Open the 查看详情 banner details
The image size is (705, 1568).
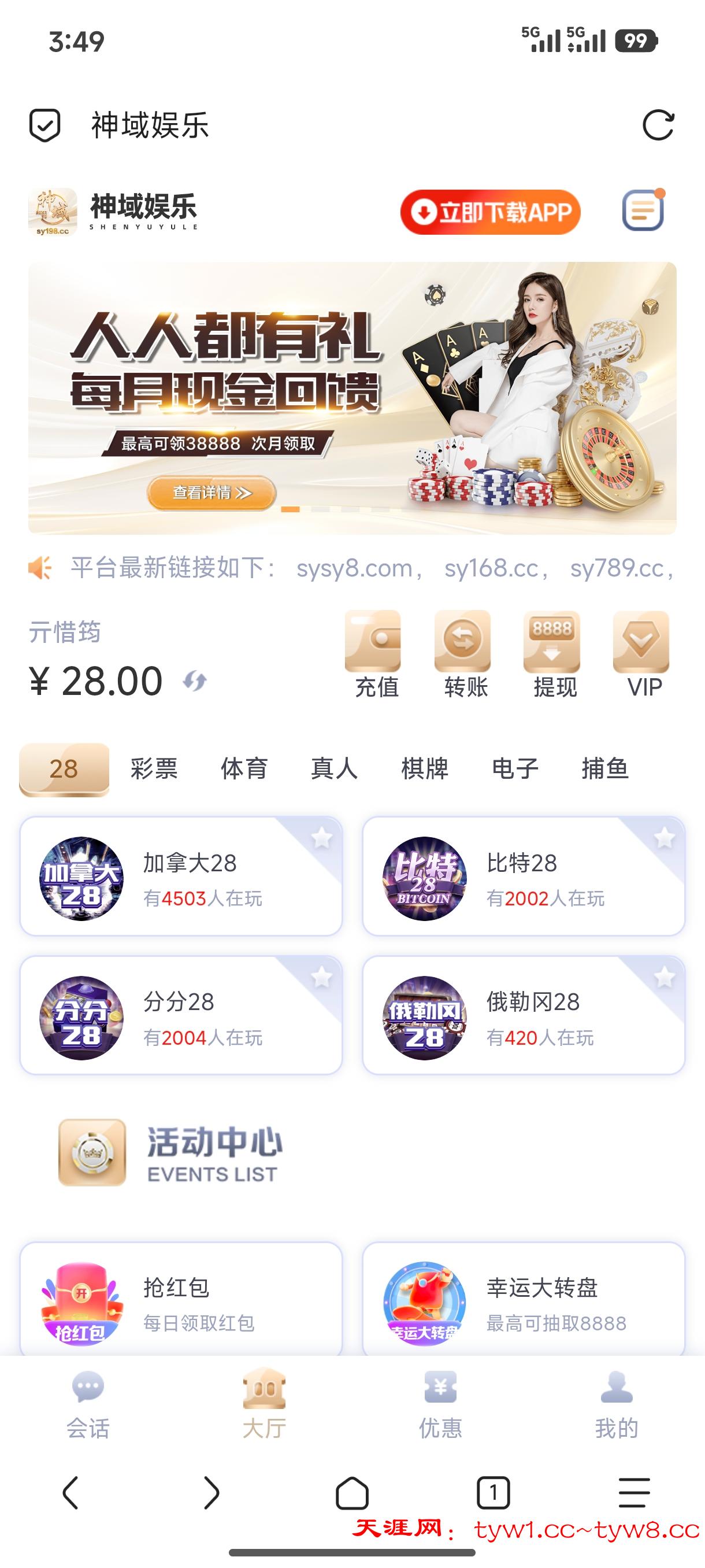pos(211,493)
